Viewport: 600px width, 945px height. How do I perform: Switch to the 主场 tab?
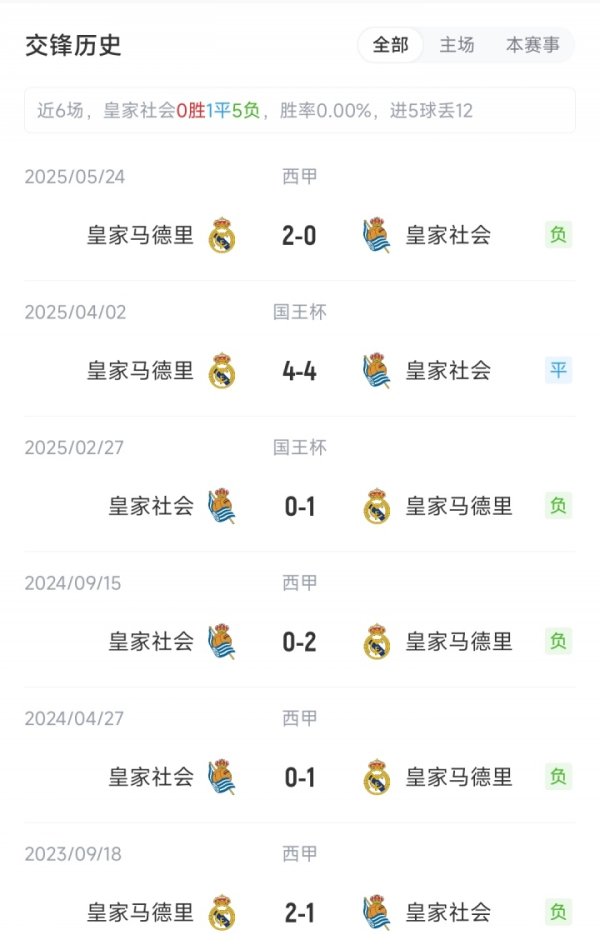click(457, 46)
